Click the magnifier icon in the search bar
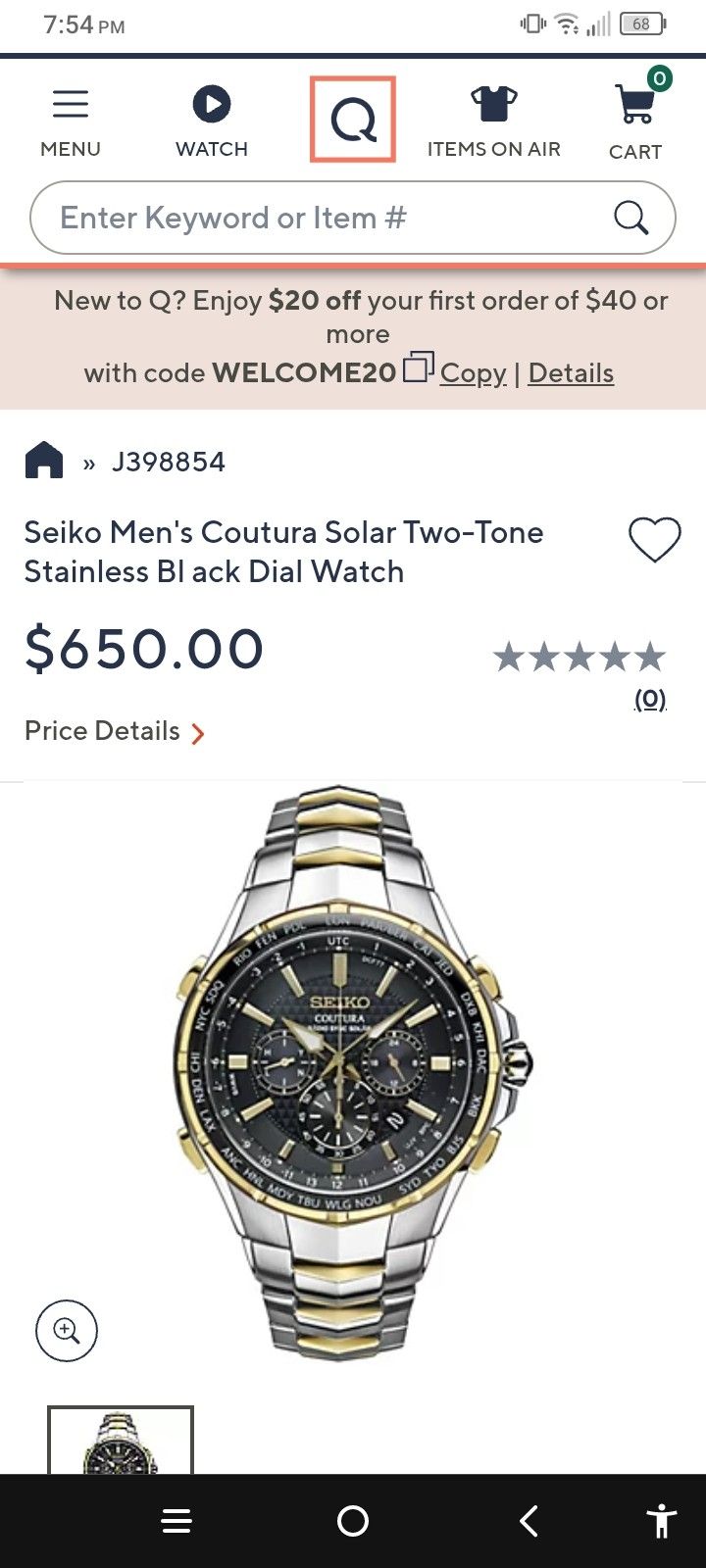 pyautogui.click(x=629, y=217)
